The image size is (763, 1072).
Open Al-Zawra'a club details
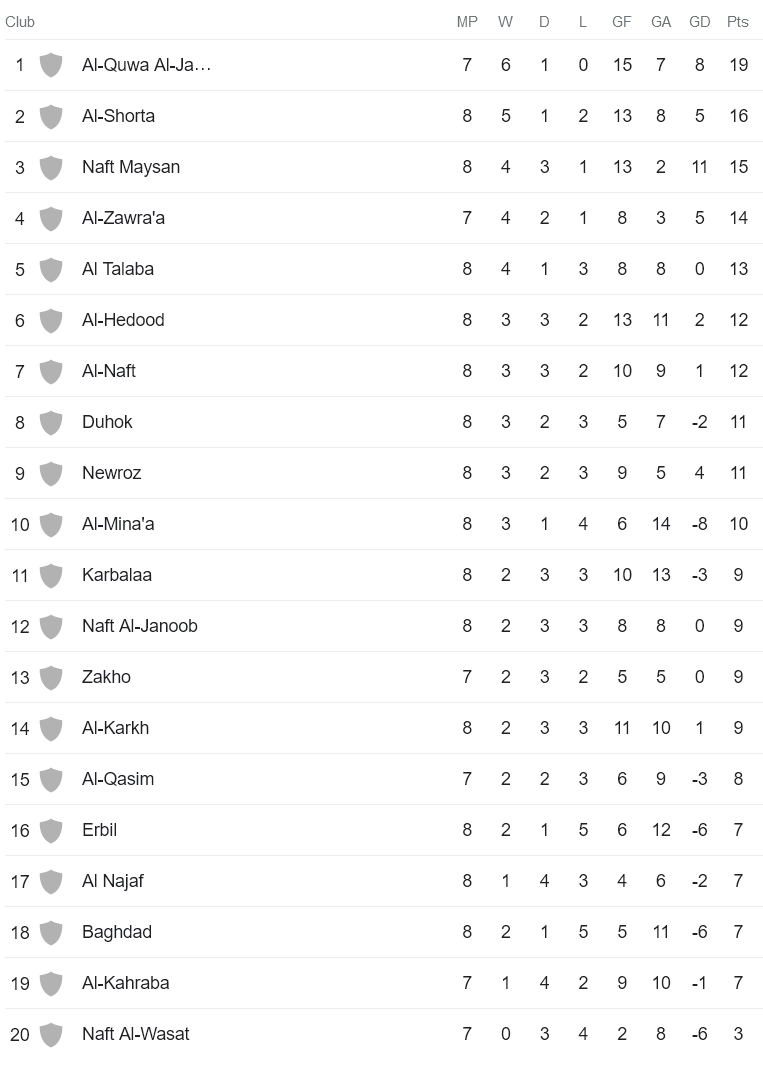[123, 218]
